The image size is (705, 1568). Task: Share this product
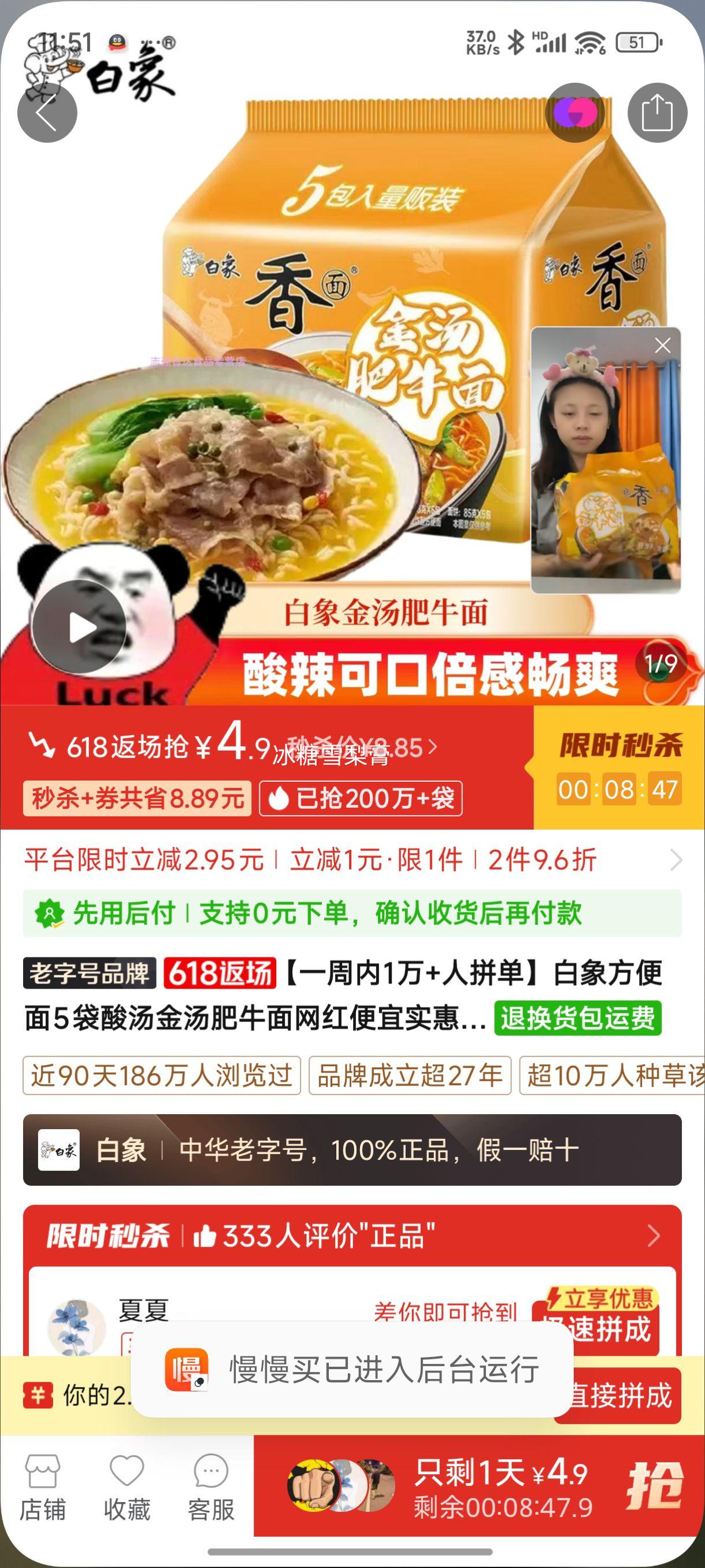(x=657, y=113)
